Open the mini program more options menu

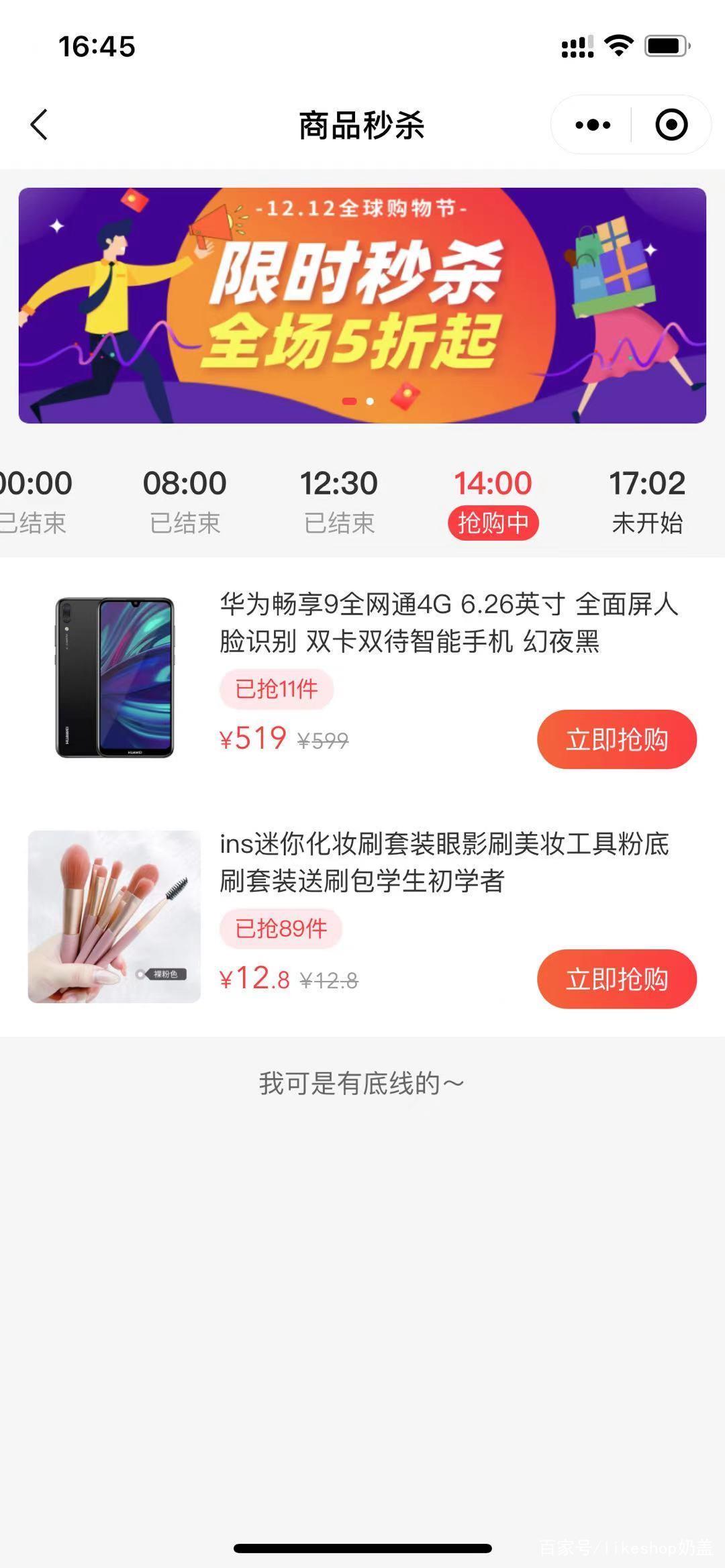click(593, 125)
